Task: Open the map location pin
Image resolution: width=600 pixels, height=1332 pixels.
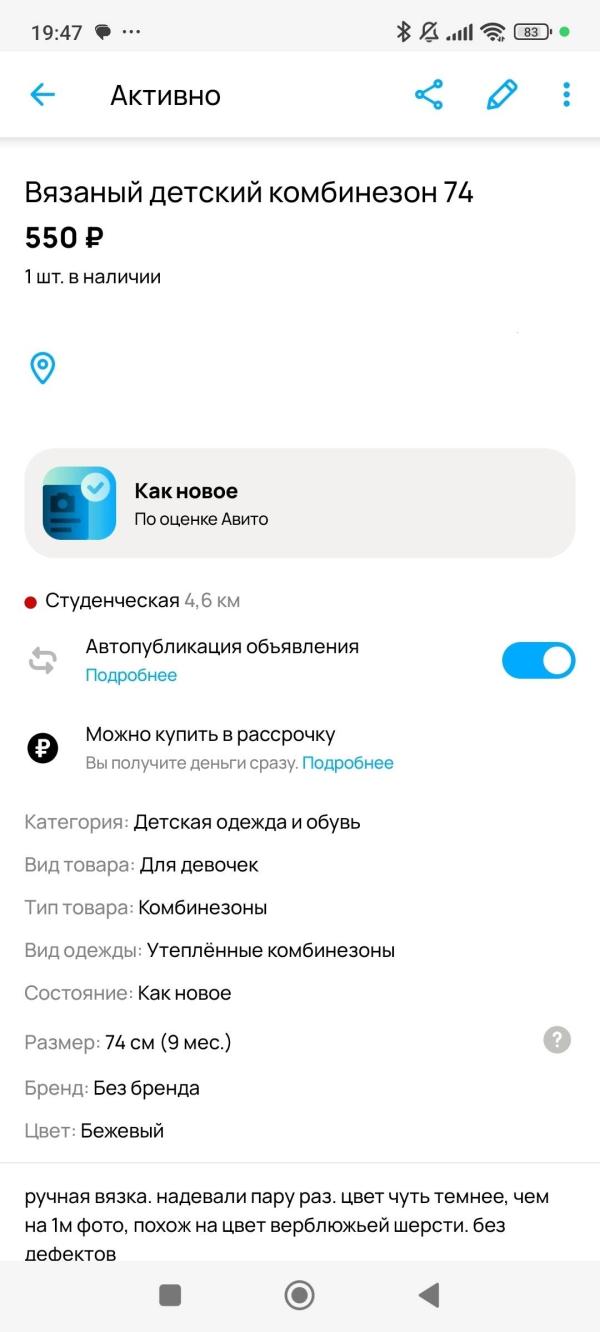Action: click(42, 368)
